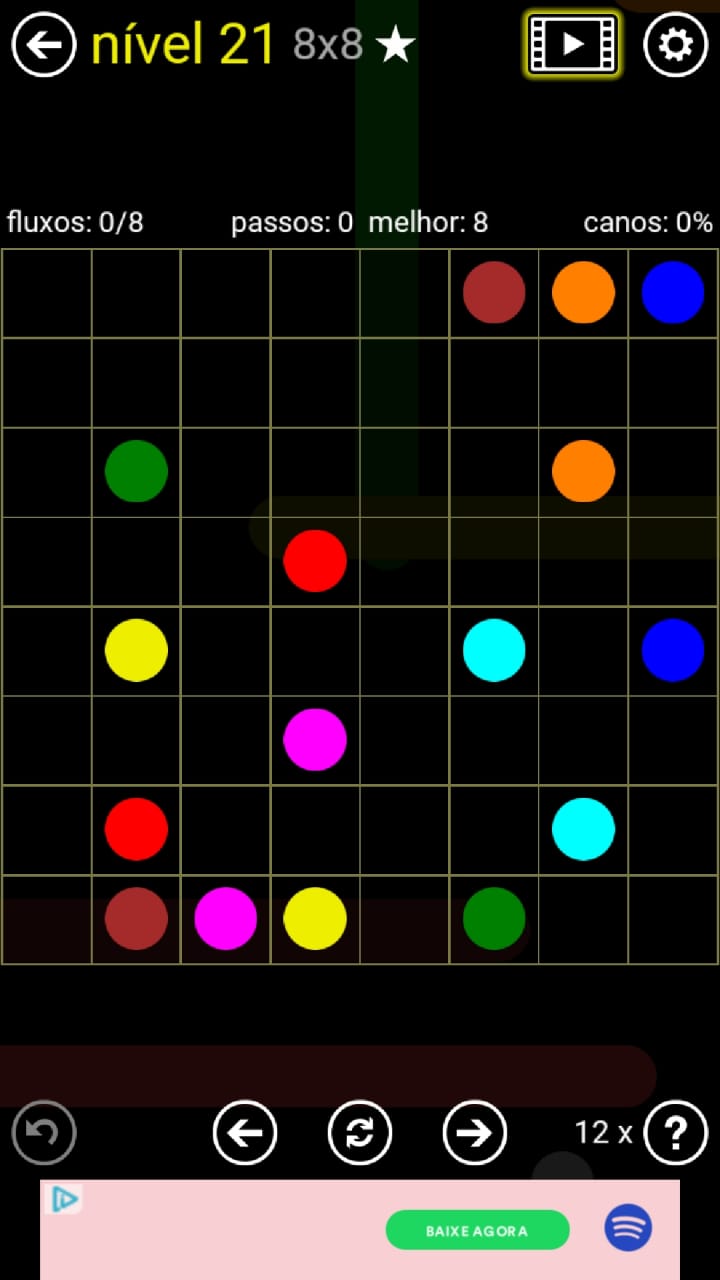Image resolution: width=720 pixels, height=1280 pixels.
Task: Open the ad info icon
Action: pos(65,1199)
